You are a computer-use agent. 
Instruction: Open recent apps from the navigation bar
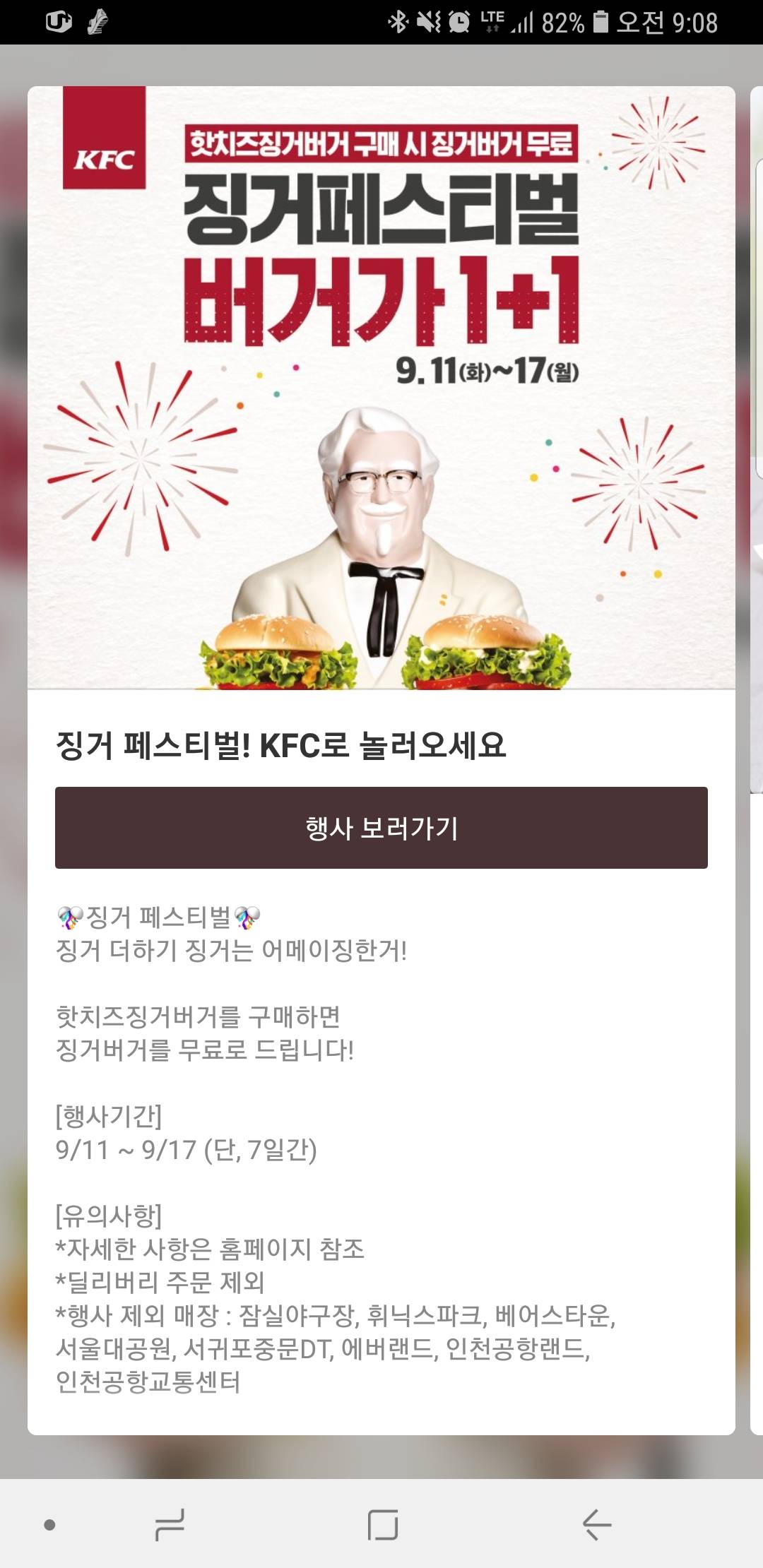[x=170, y=1524]
